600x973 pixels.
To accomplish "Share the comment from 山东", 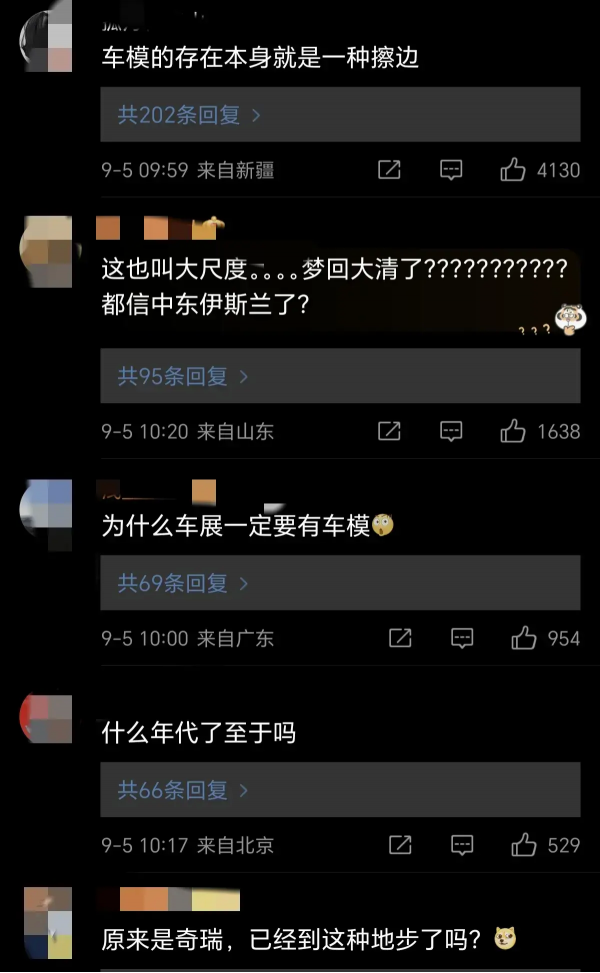I will (389, 431).
